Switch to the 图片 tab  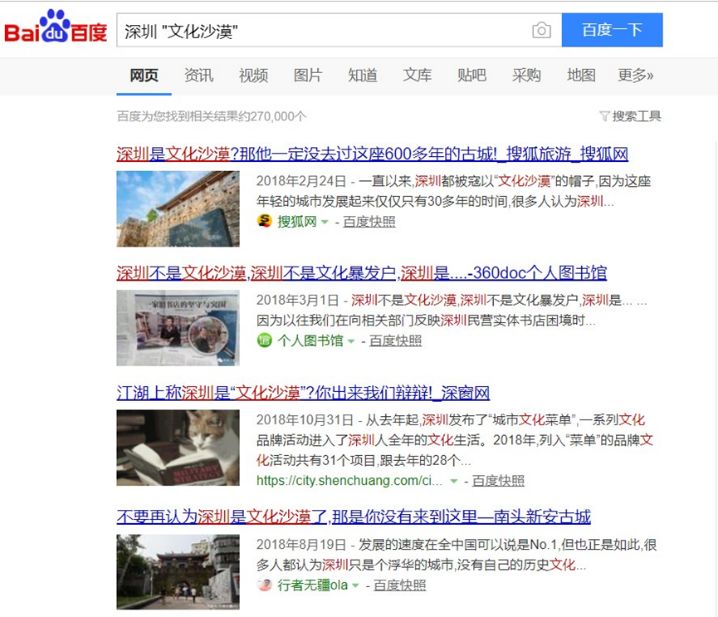point(308,75)
